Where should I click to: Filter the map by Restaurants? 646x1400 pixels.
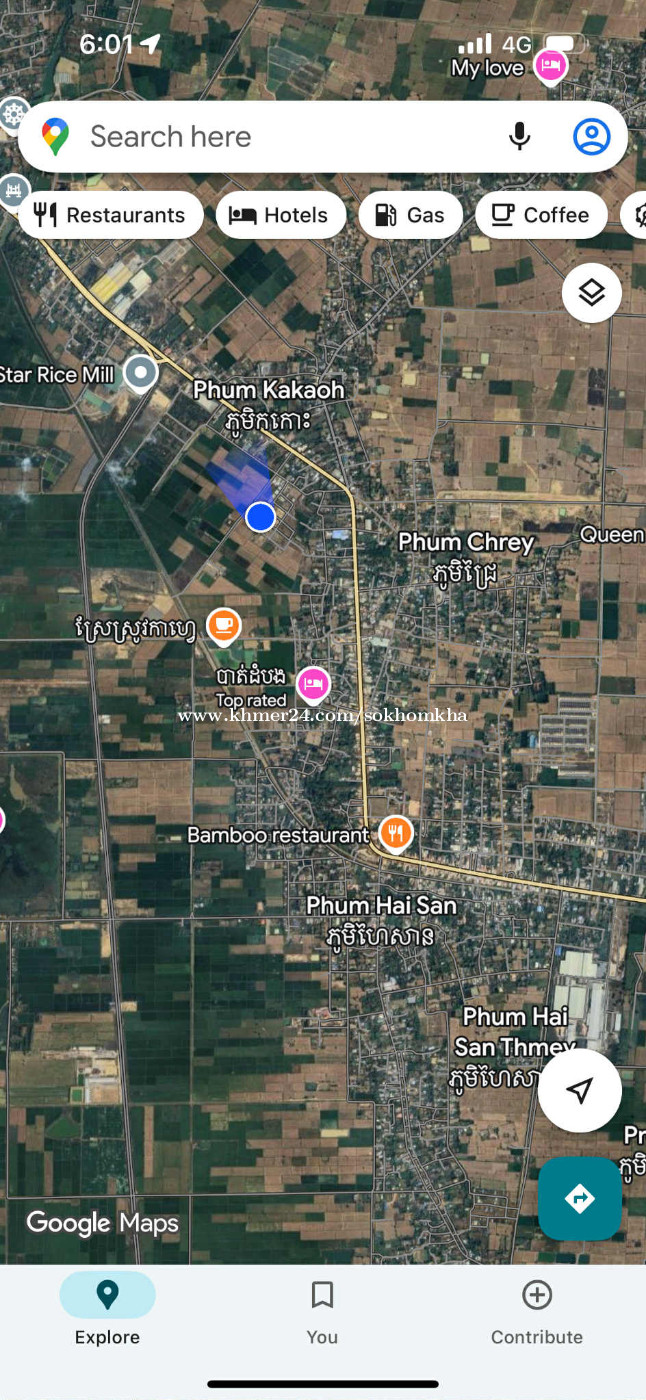coord(110,215)
